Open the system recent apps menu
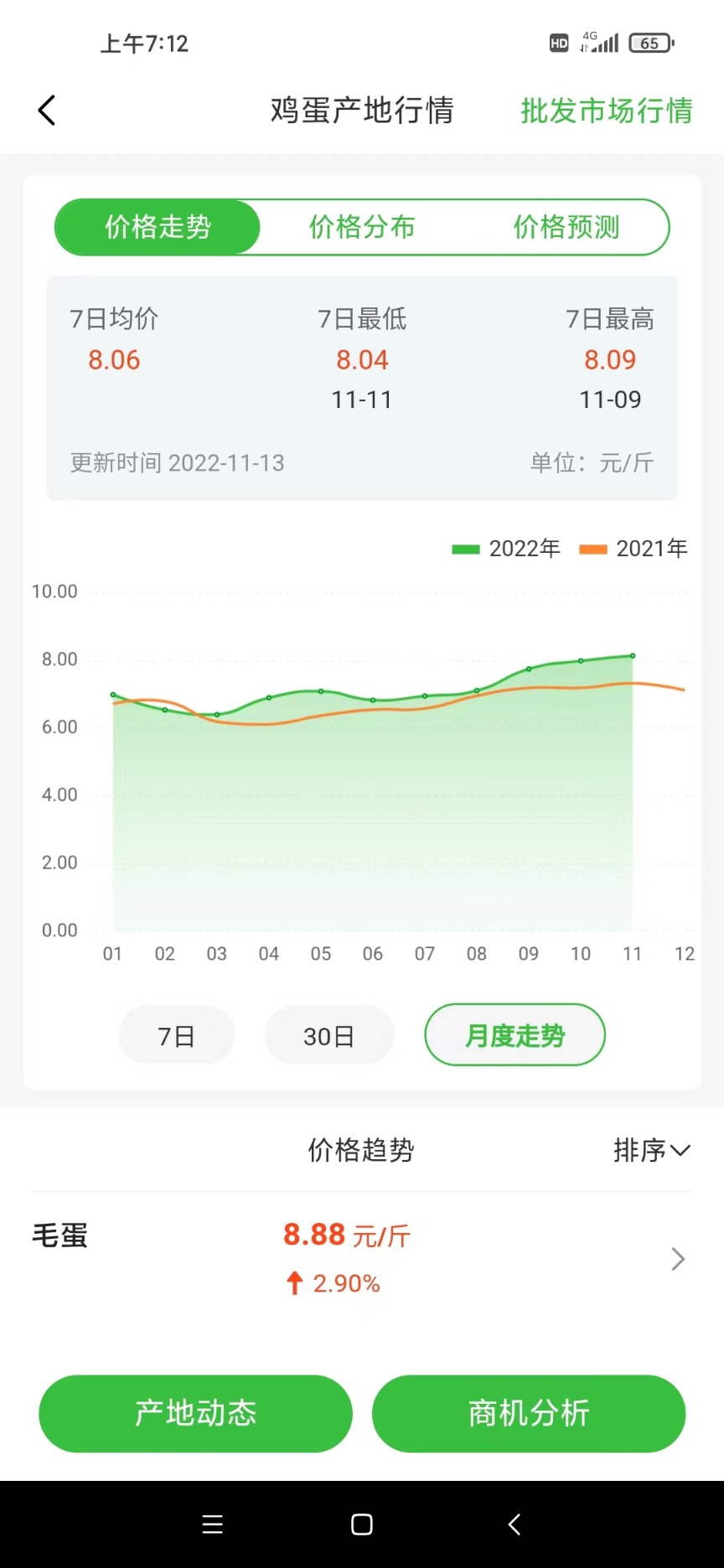 click(x=213, y=1524)
